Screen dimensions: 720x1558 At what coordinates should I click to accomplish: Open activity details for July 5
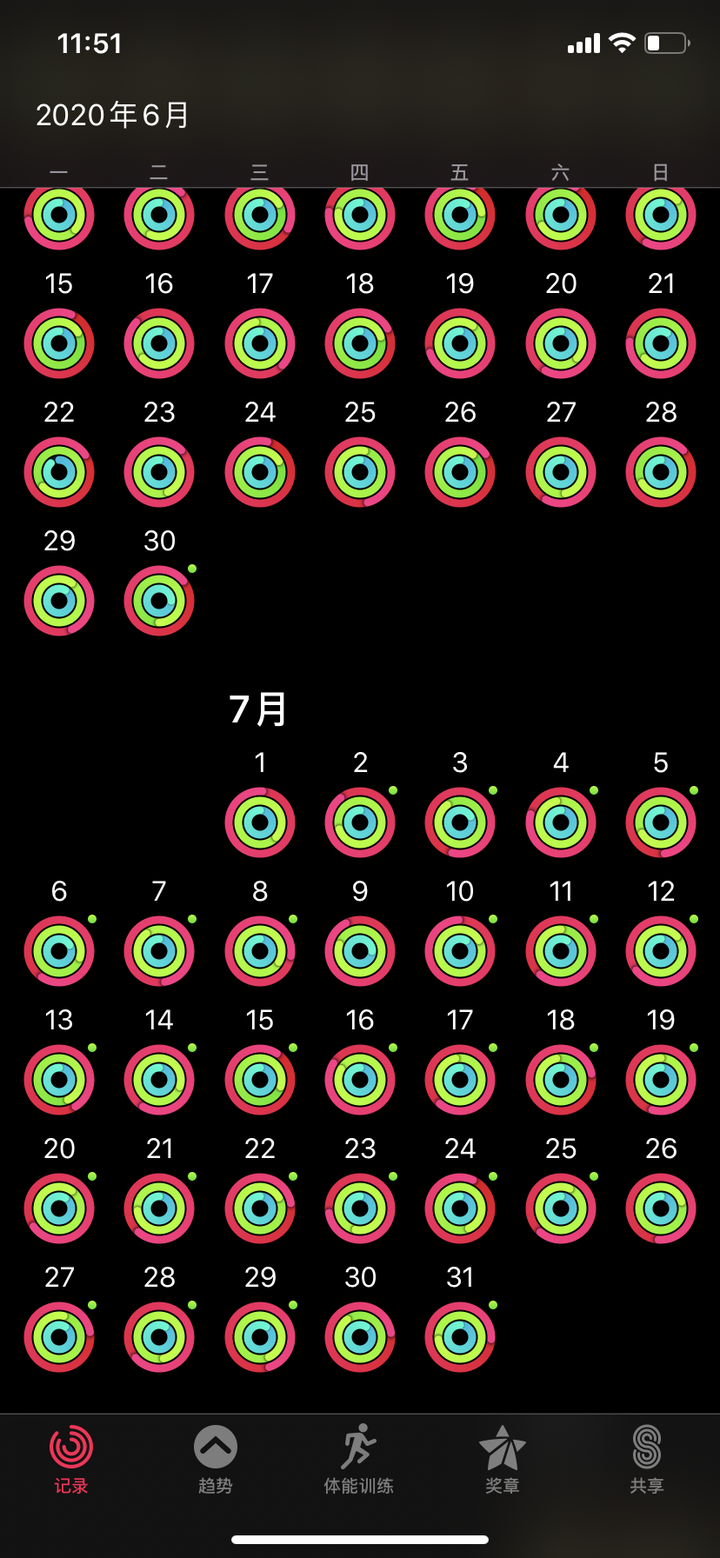660,822
